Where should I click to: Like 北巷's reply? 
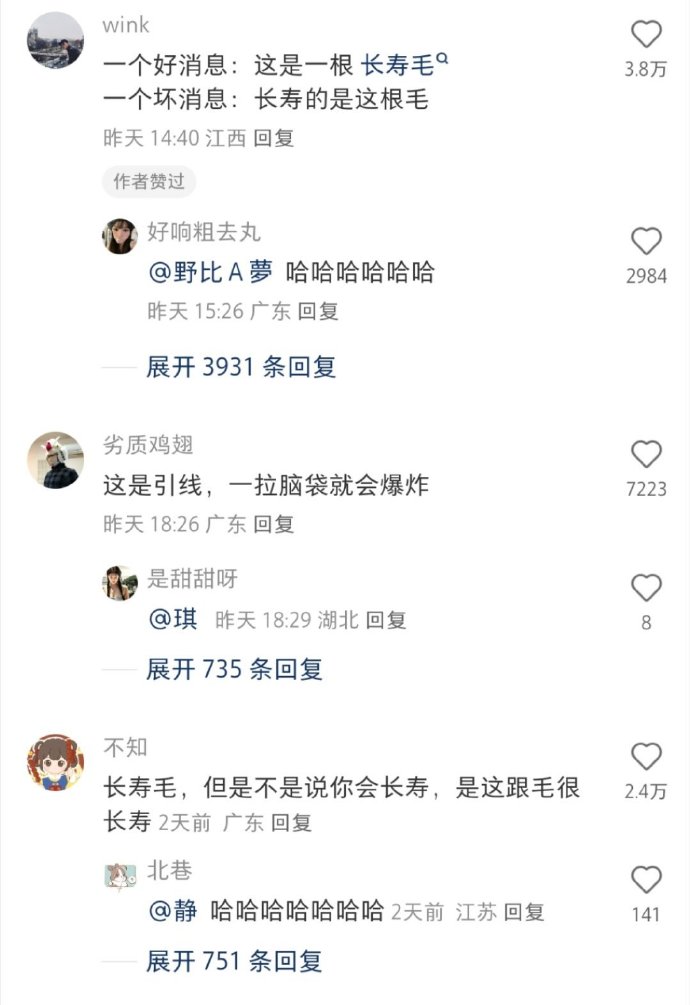[646, 880]
